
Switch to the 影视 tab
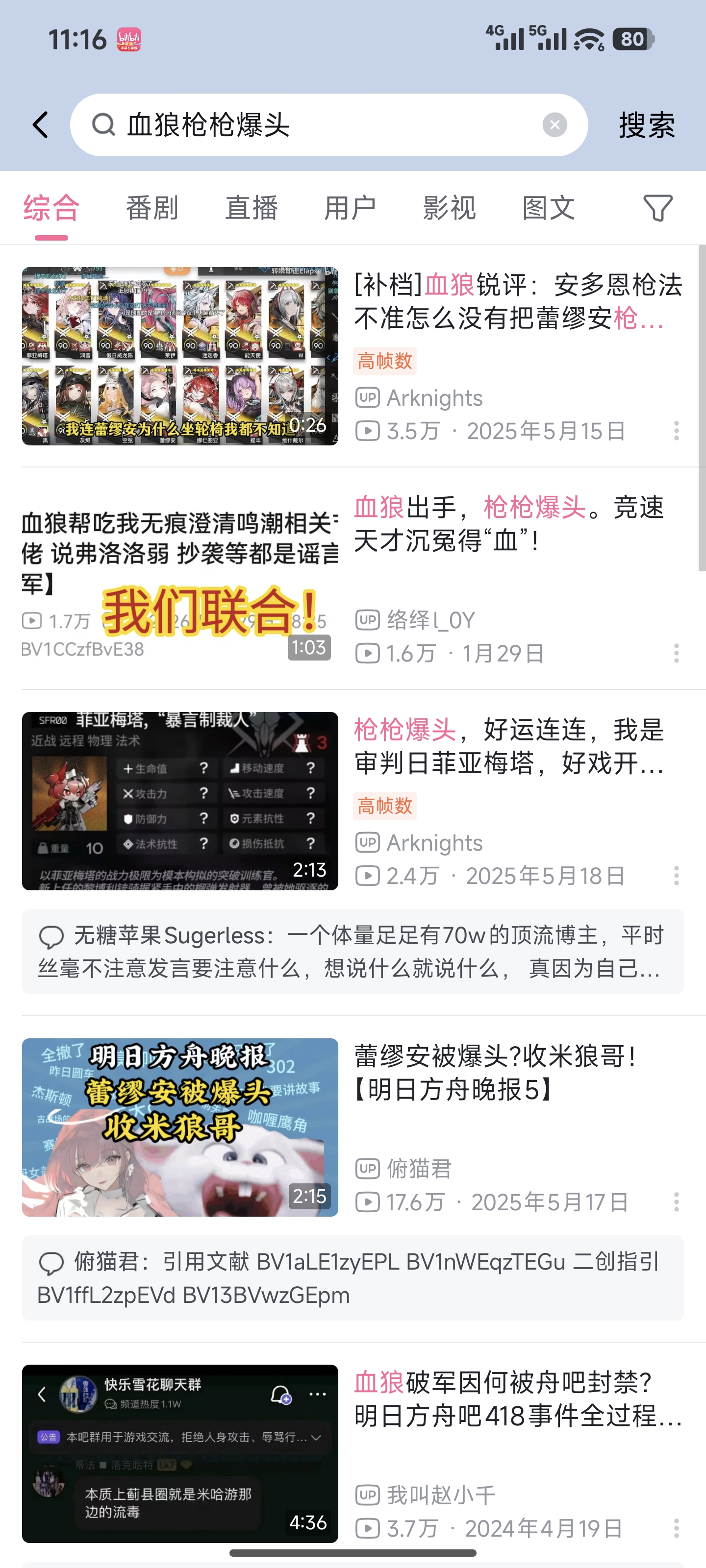pyautogui.click(x=449, y=208)
